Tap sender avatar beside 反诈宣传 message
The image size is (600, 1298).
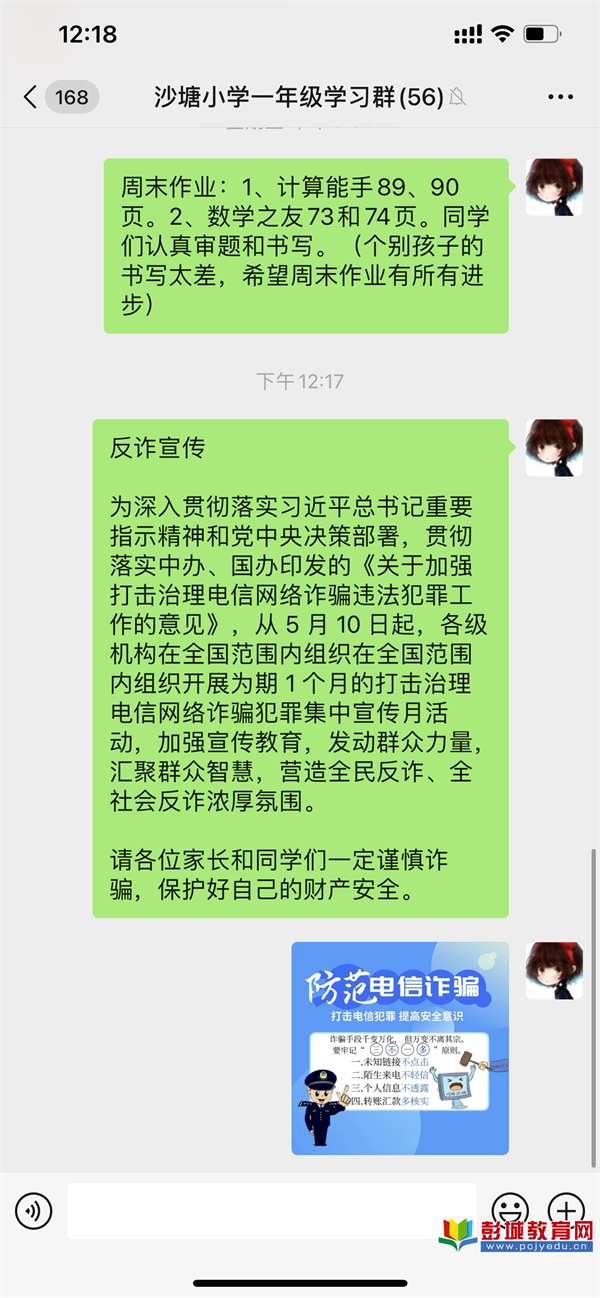554,447
